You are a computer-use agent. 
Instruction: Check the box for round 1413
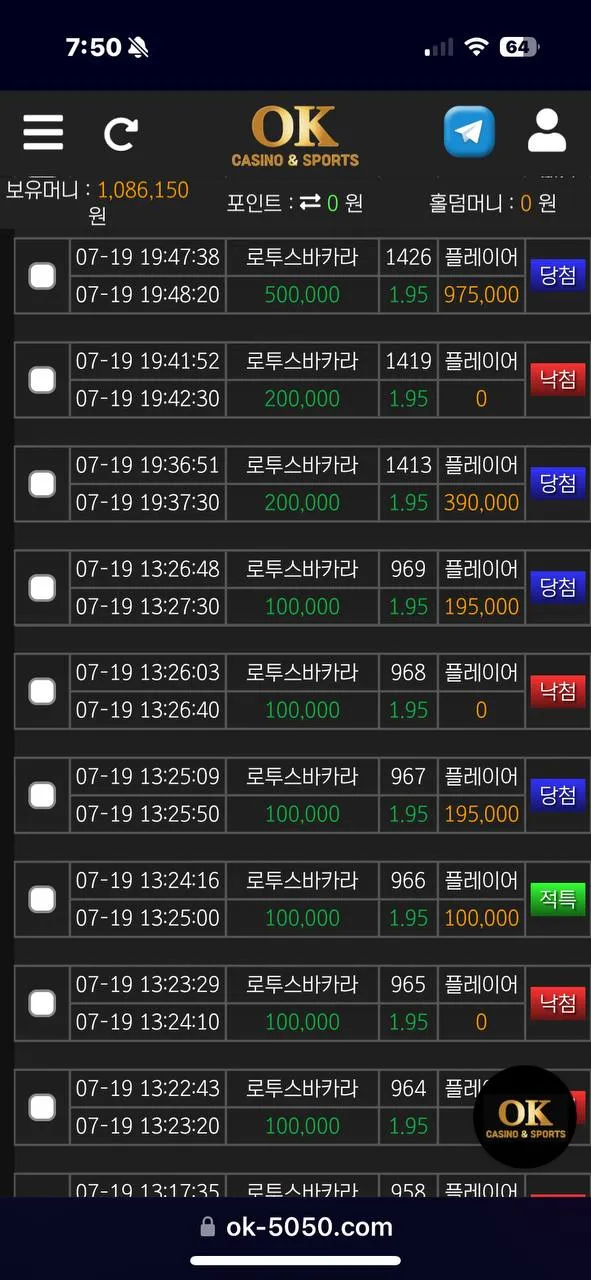(x=42, y=484)
